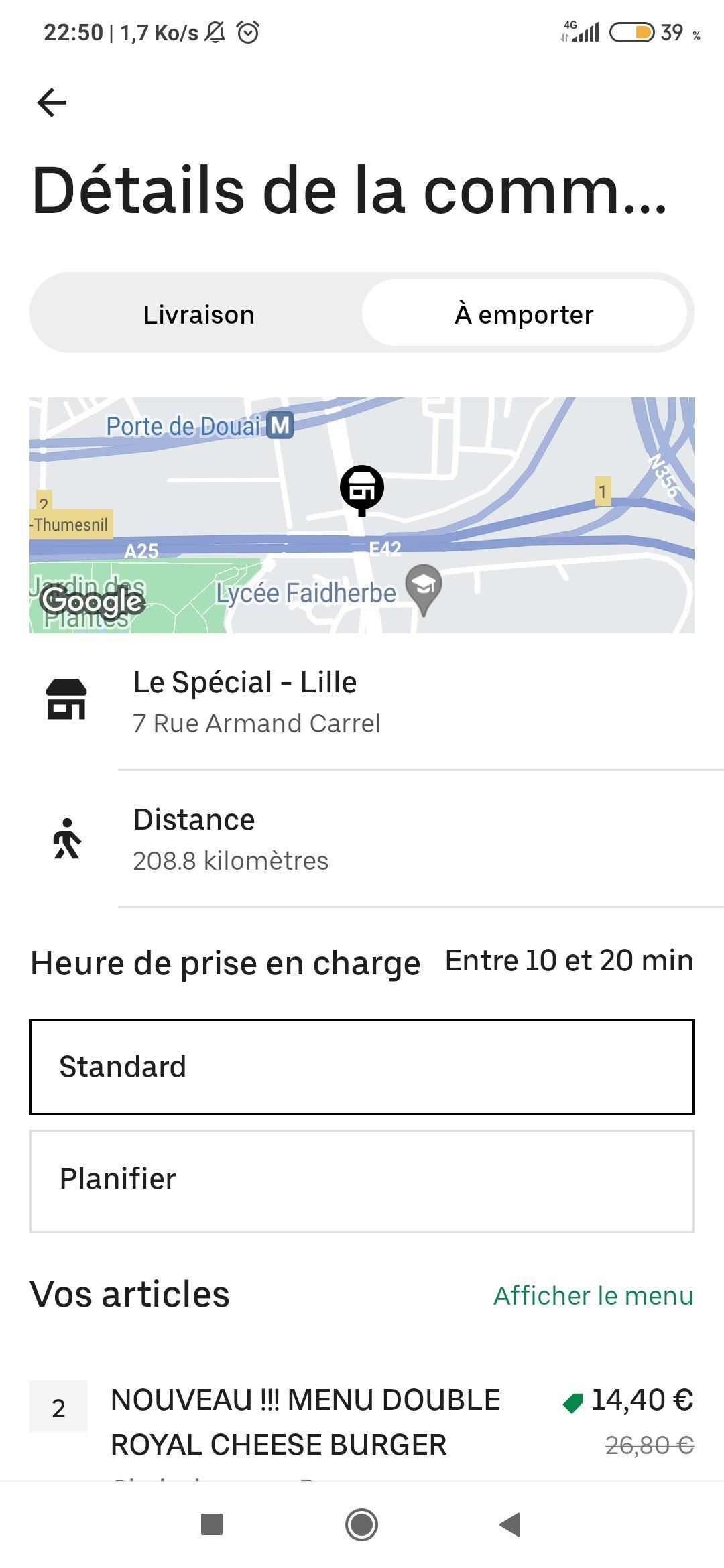Screen dimensions: 724x1568
Task: Choose Planifier to schedule the pickup
Action: point(362,1181)
